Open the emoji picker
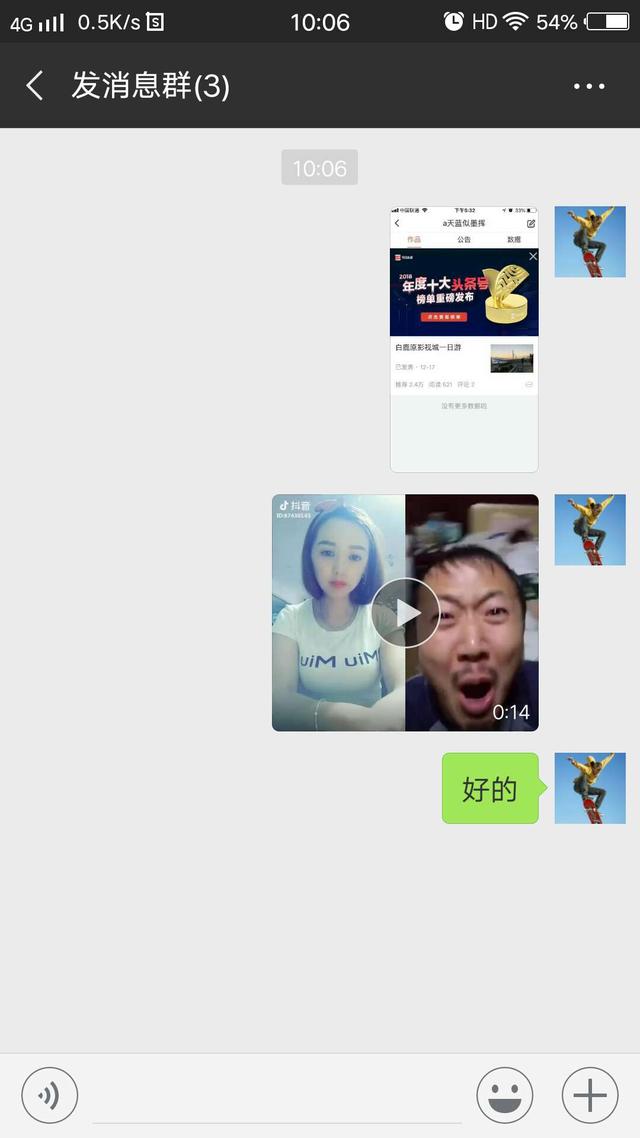 (505, 1095)
